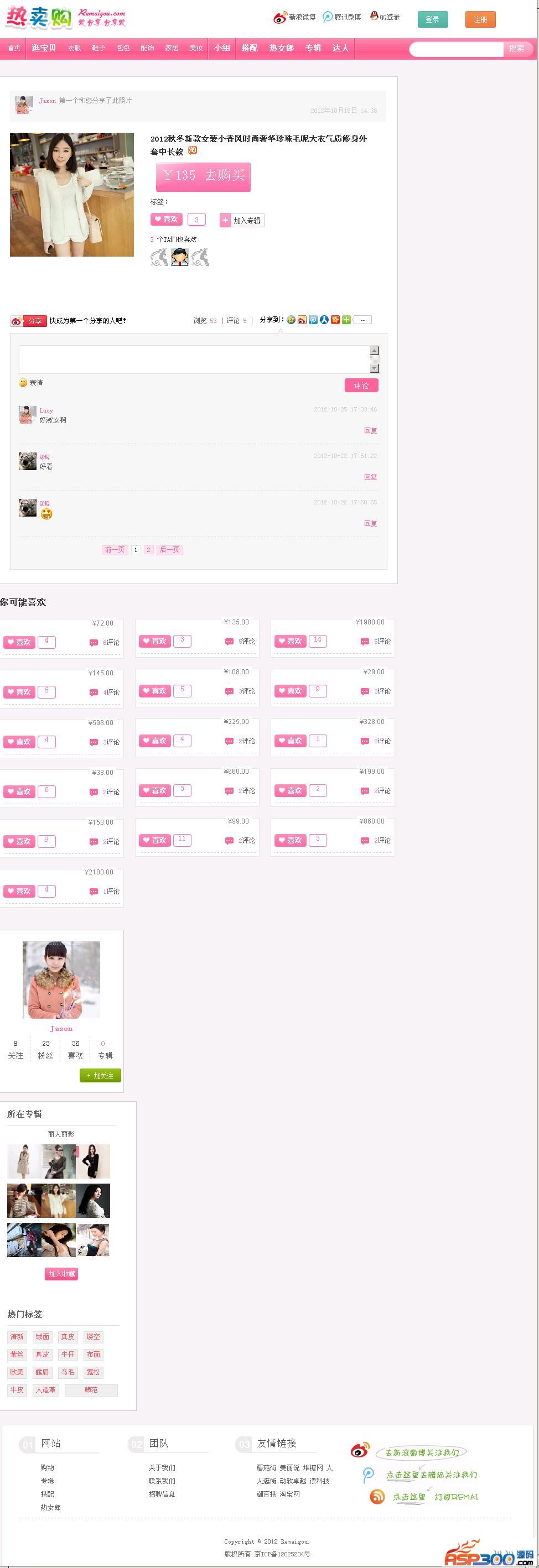
Task: Tap the green 登录 login button
Action: [432, 19]
